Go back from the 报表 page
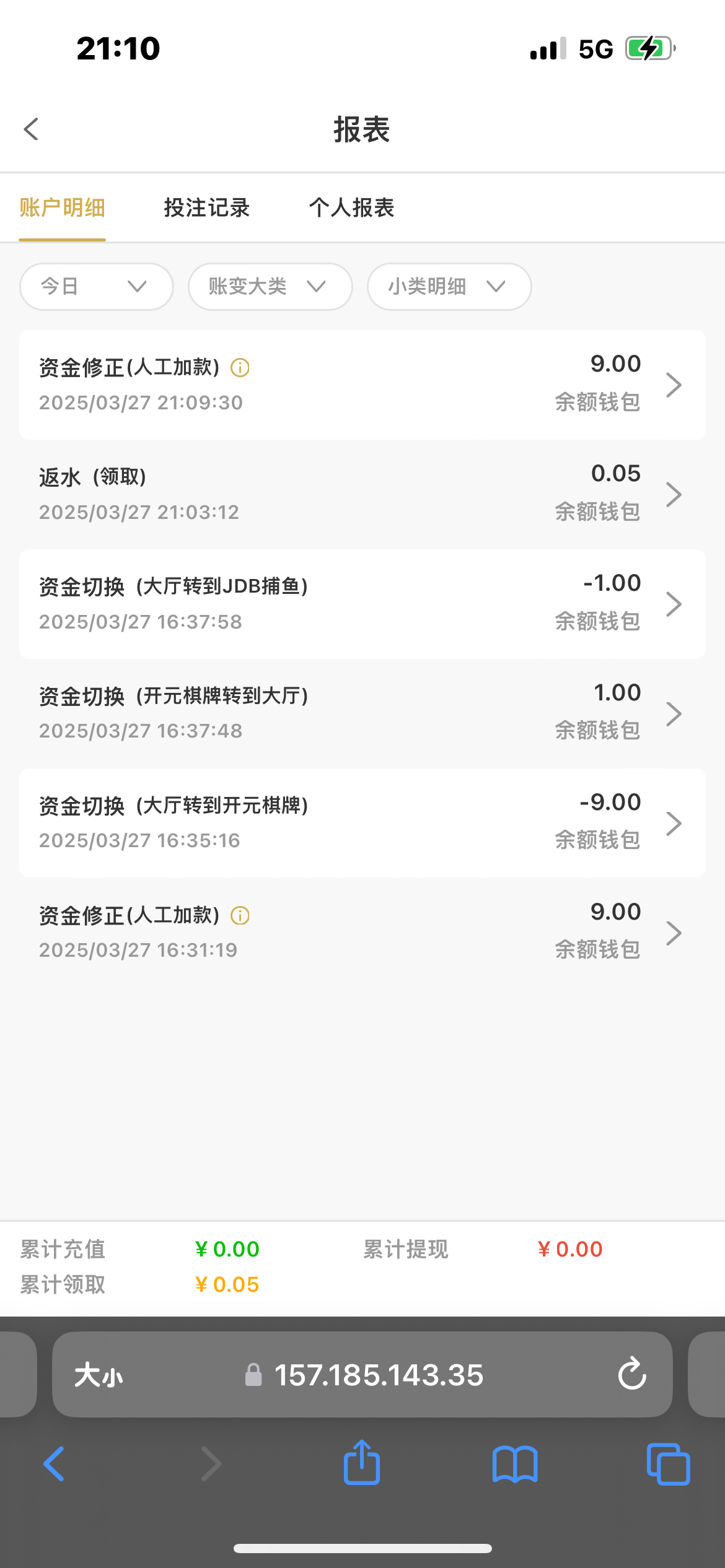This screenshot has height=1568, width=725. coord(31,129)
